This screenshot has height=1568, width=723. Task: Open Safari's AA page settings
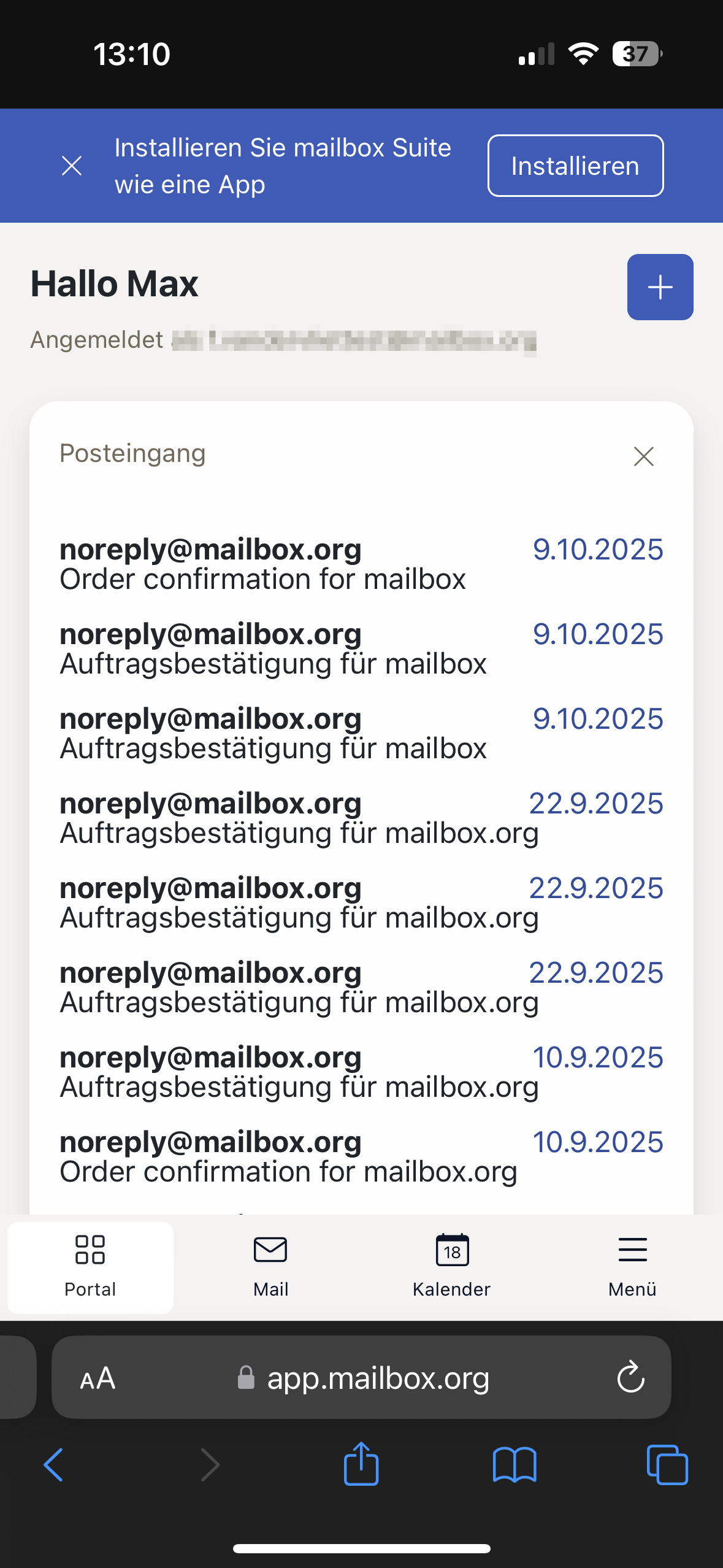[98, 1378]
